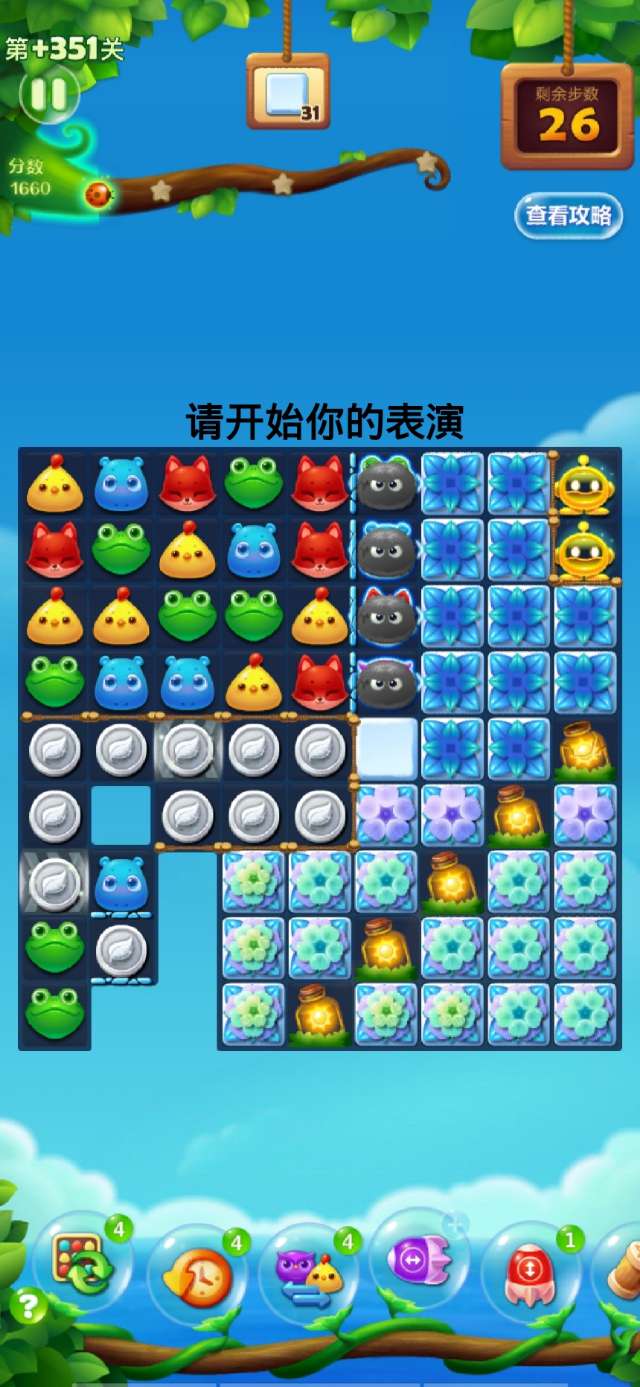Open the 查看攻略 strategy guide
This screenshot has width=640, height=1387.
(568, 216)
